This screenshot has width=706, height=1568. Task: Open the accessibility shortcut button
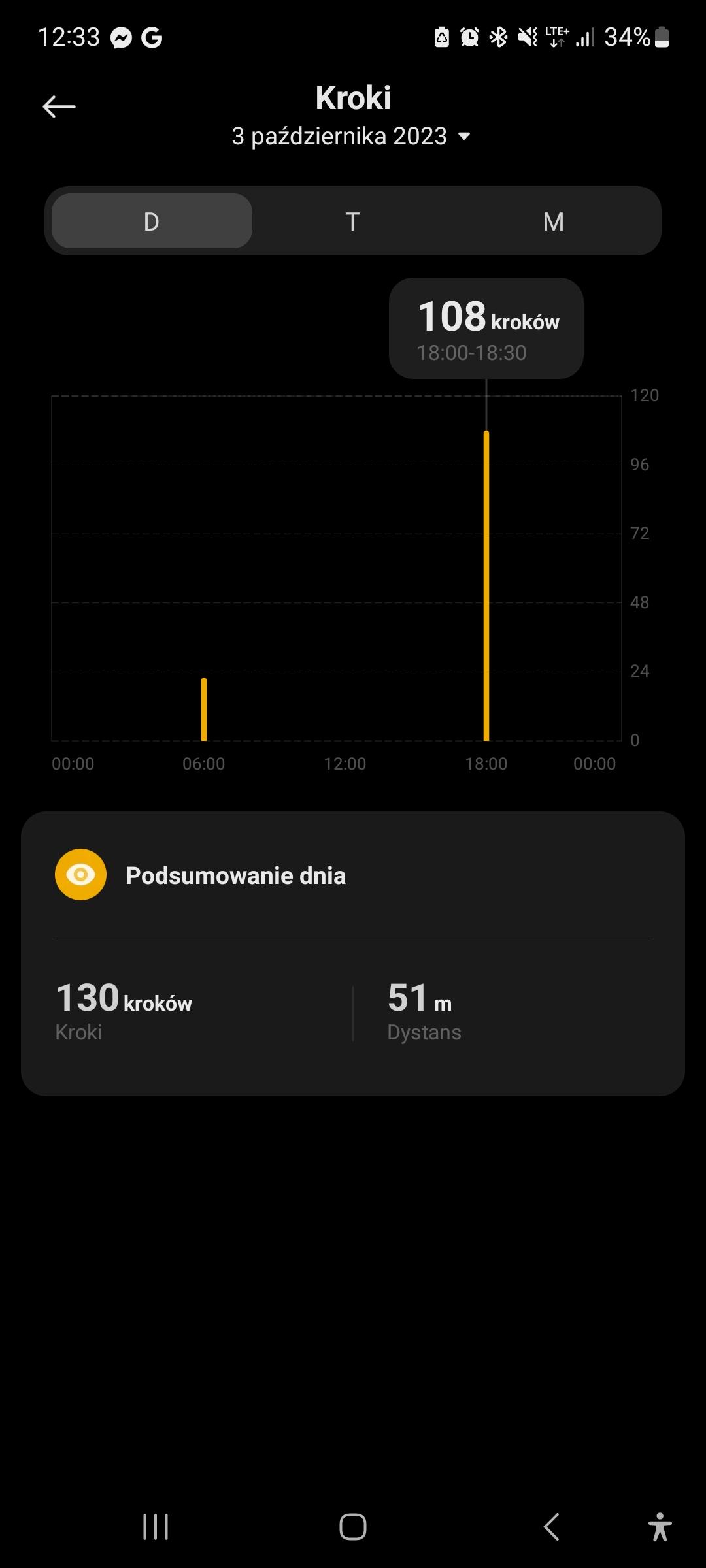(660, 1527)
